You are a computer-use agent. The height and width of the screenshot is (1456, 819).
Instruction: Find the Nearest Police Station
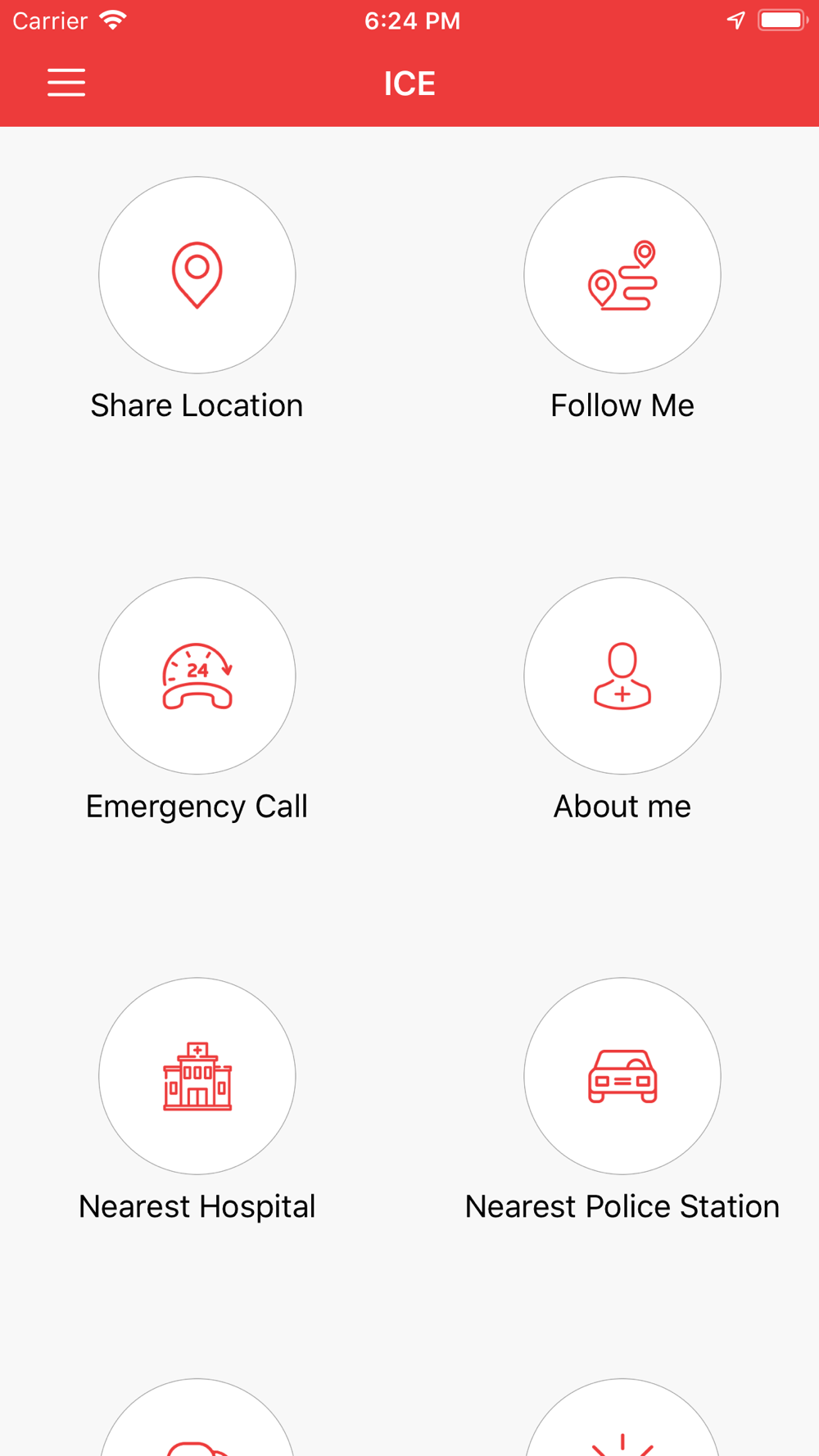pos(622,1076)
